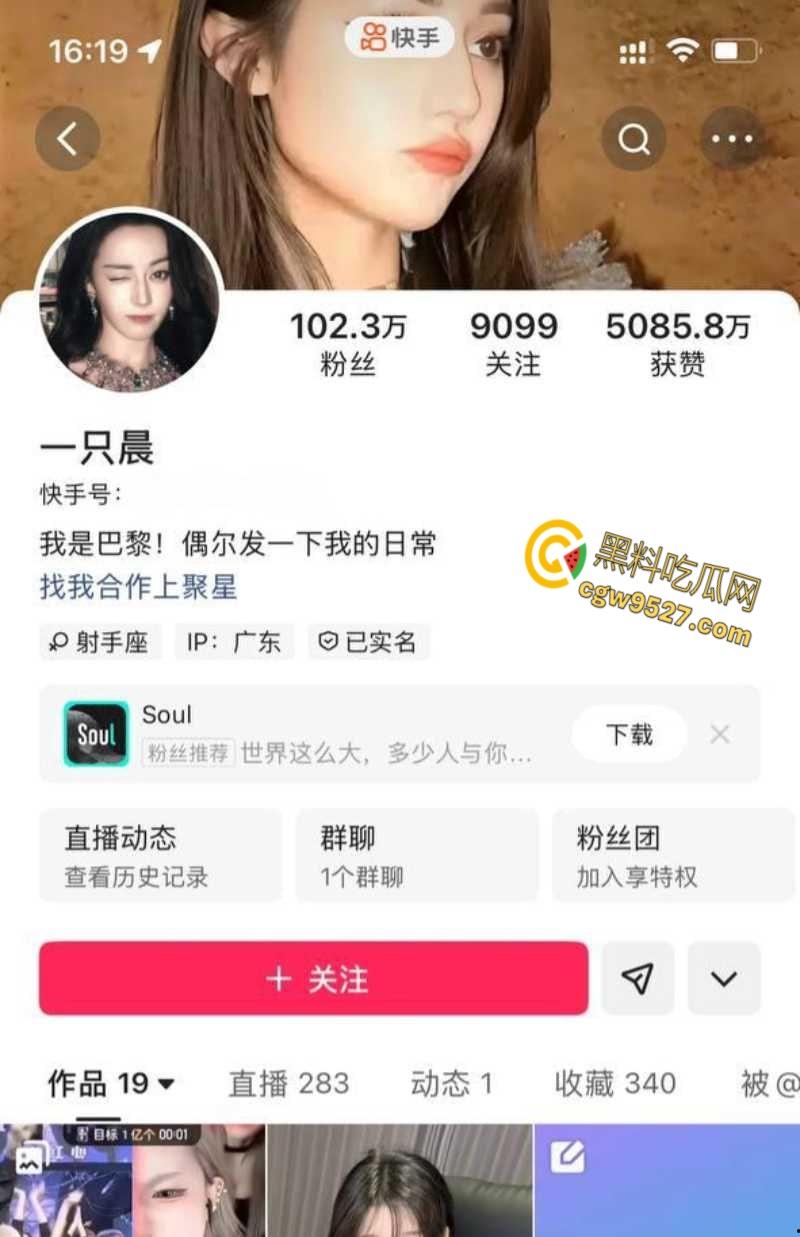Tap the back arrow to leave profile
This screenshot has width=800, height=1237.
click(67, 138)
